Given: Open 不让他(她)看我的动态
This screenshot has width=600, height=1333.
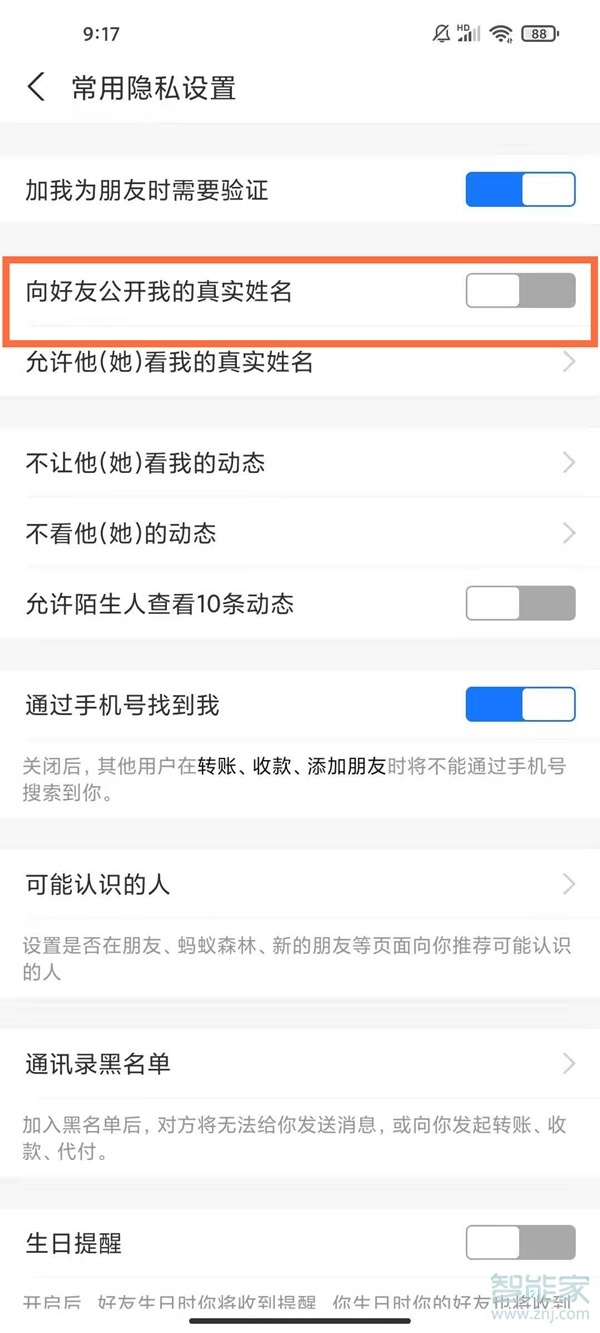Looking at the screenshot, I should [x=300, y=463].
